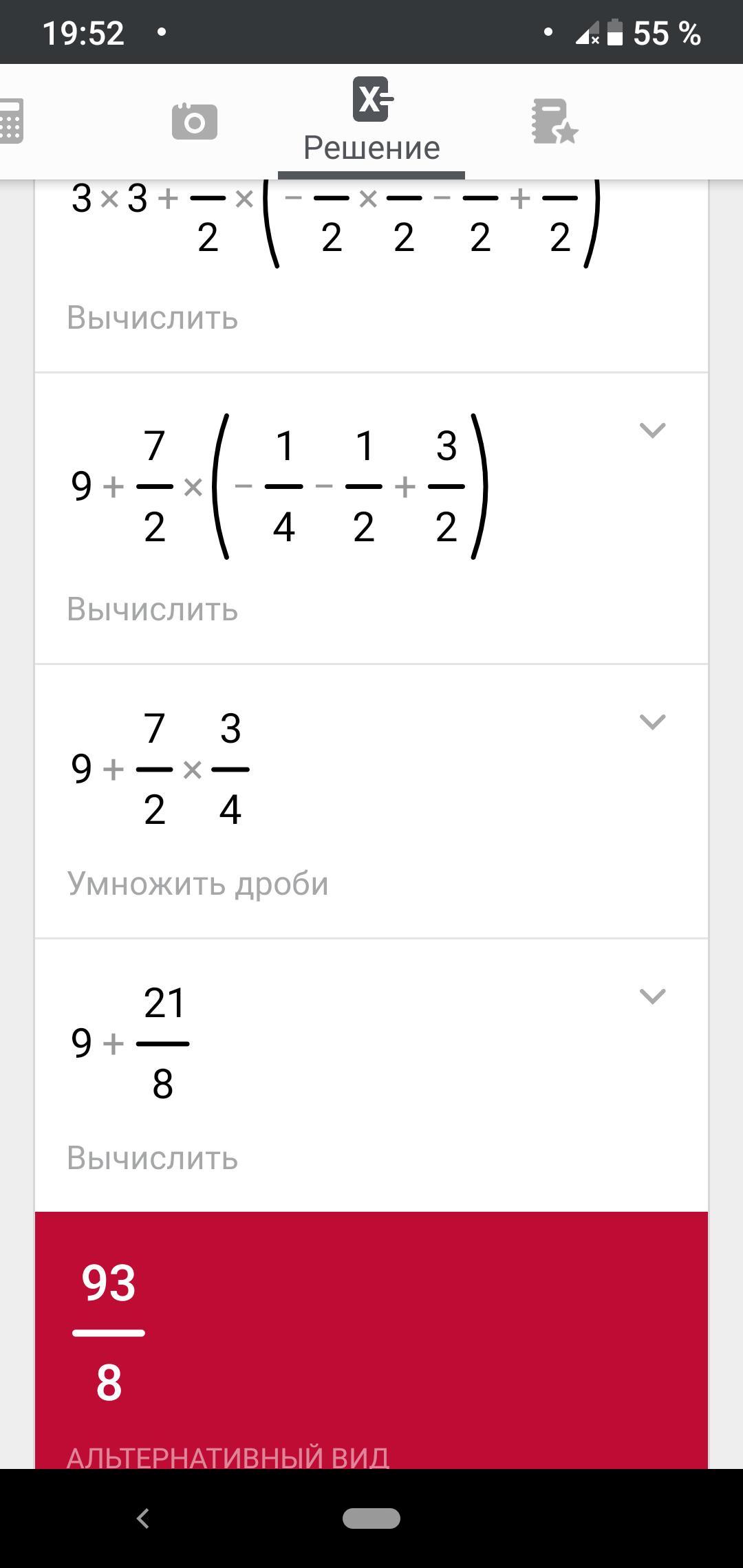Go back using system back arrow
743x1568 pixels.
tap(143, 1518)
